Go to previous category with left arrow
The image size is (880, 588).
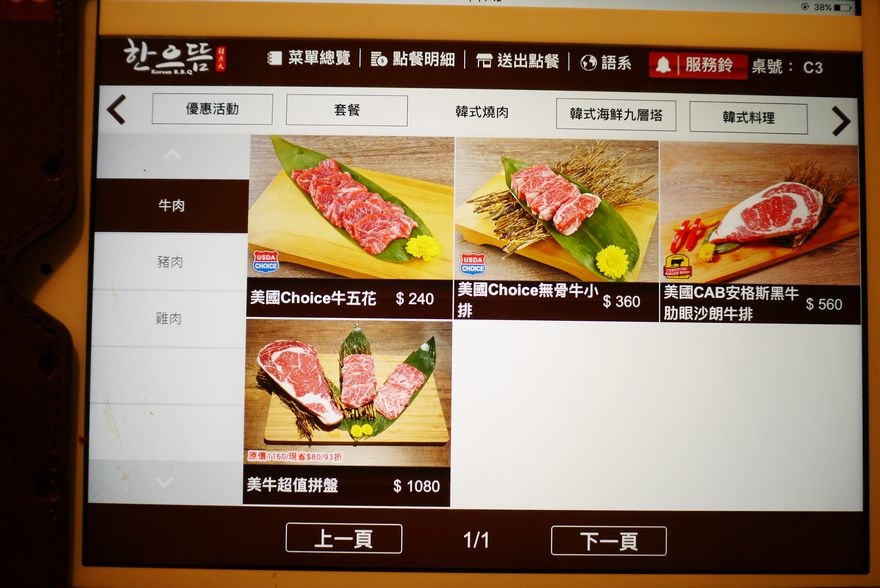coord(116,109)
